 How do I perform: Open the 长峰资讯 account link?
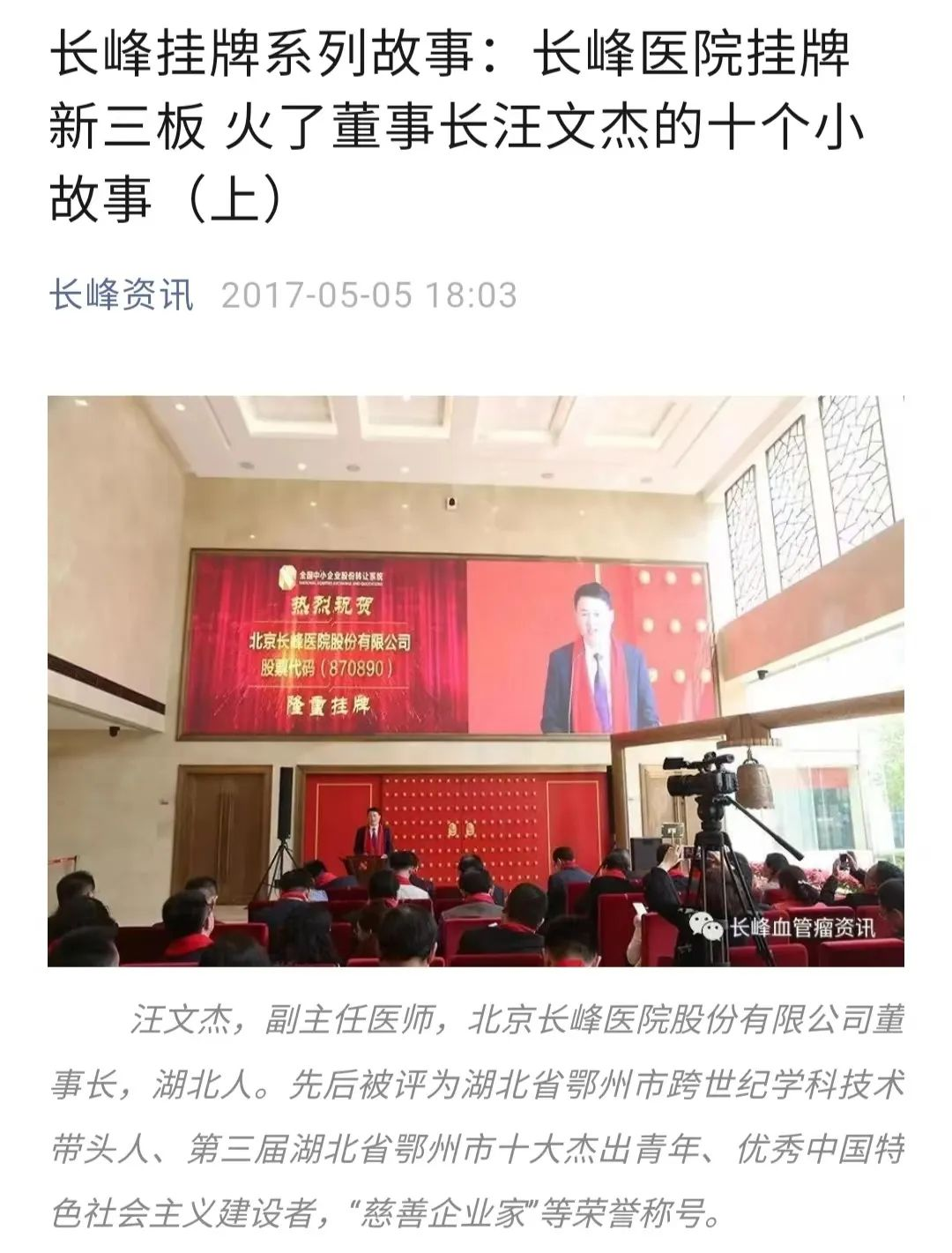121,295
